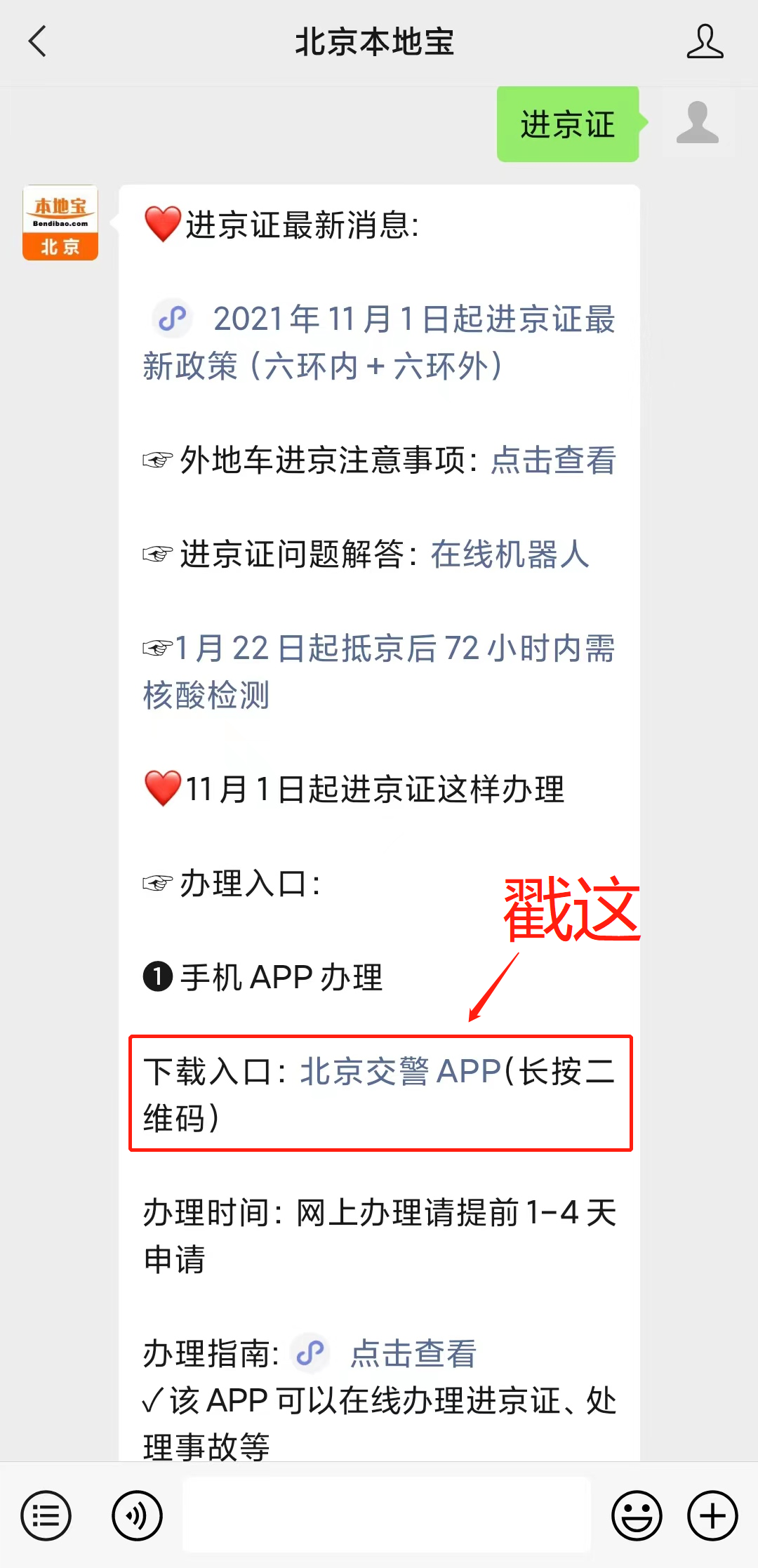Open the plus attachments menu
758x1568 pixels.
click(712, 1516)
